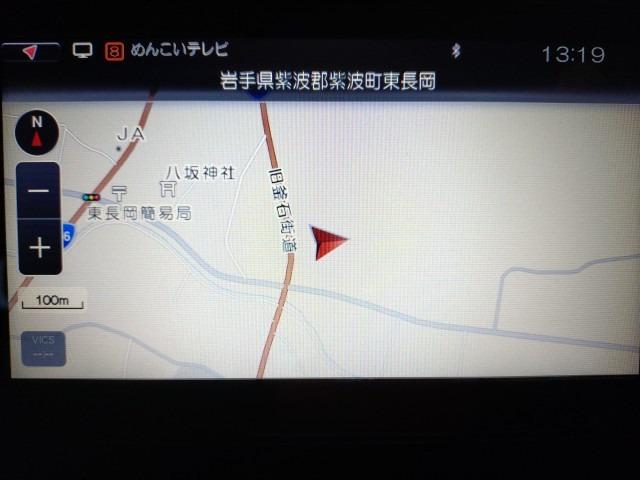Tap the north compass to change orientation

37,131
